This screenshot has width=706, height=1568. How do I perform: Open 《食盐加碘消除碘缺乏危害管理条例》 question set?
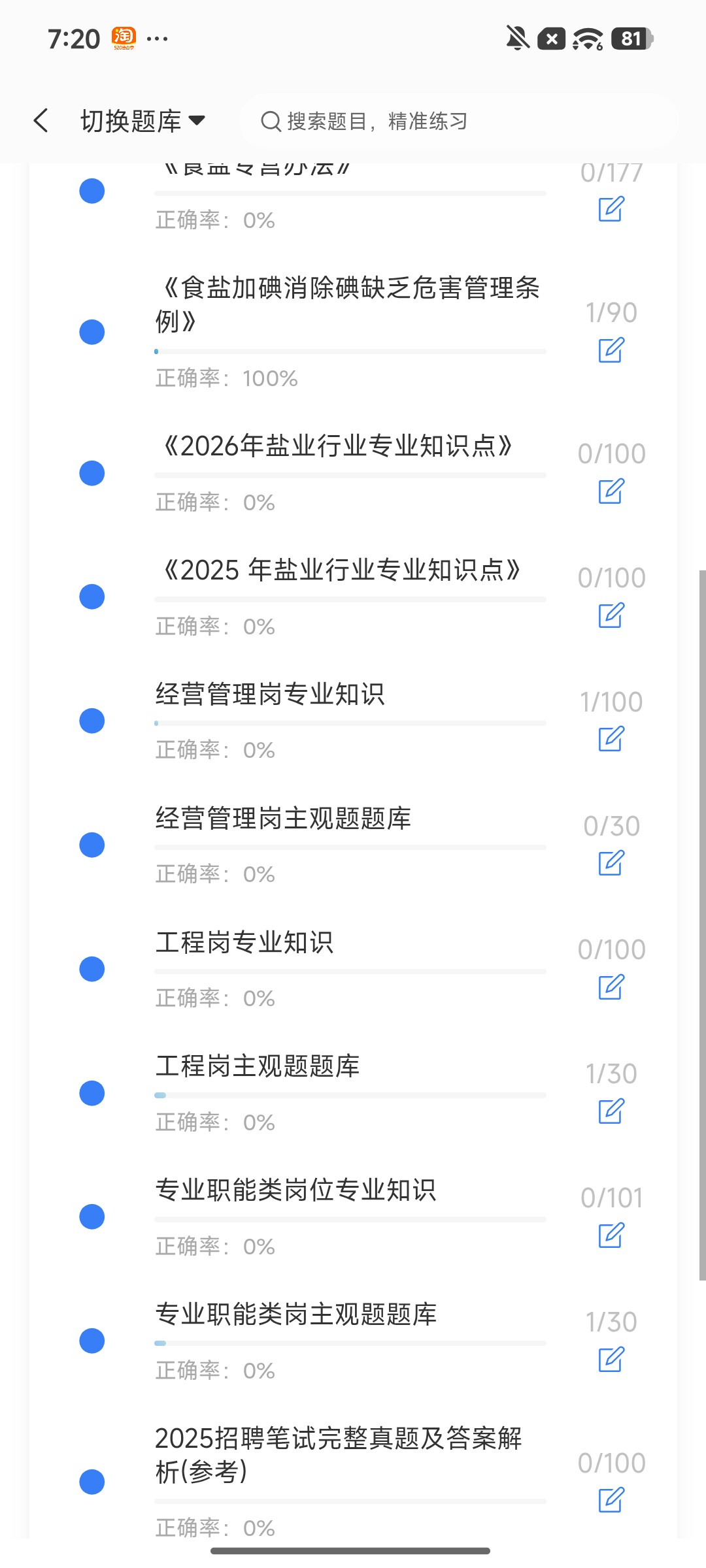(x=353, y=333)
